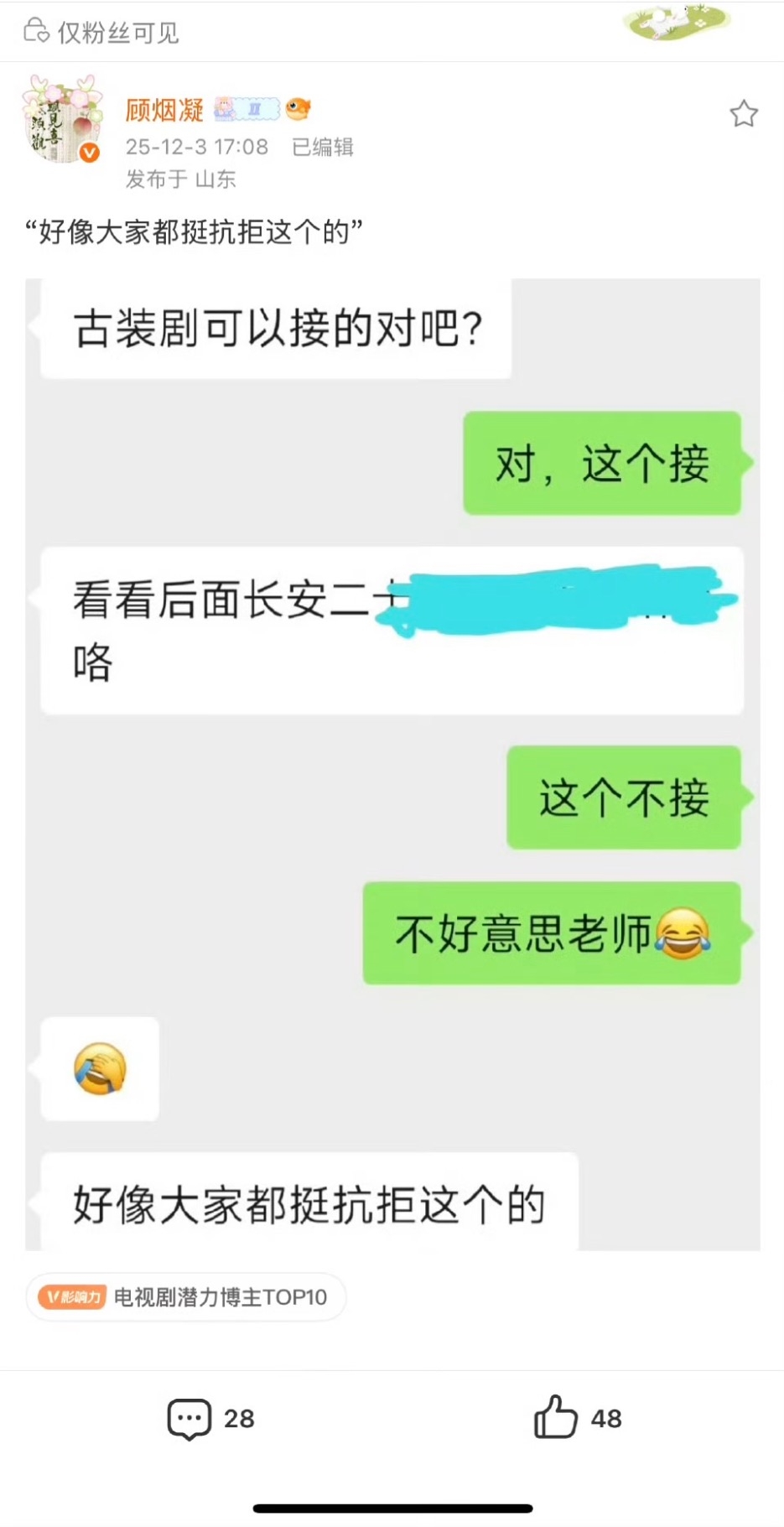
Task: Click the fans-only lock icon
Action: (x=35, y=31)
